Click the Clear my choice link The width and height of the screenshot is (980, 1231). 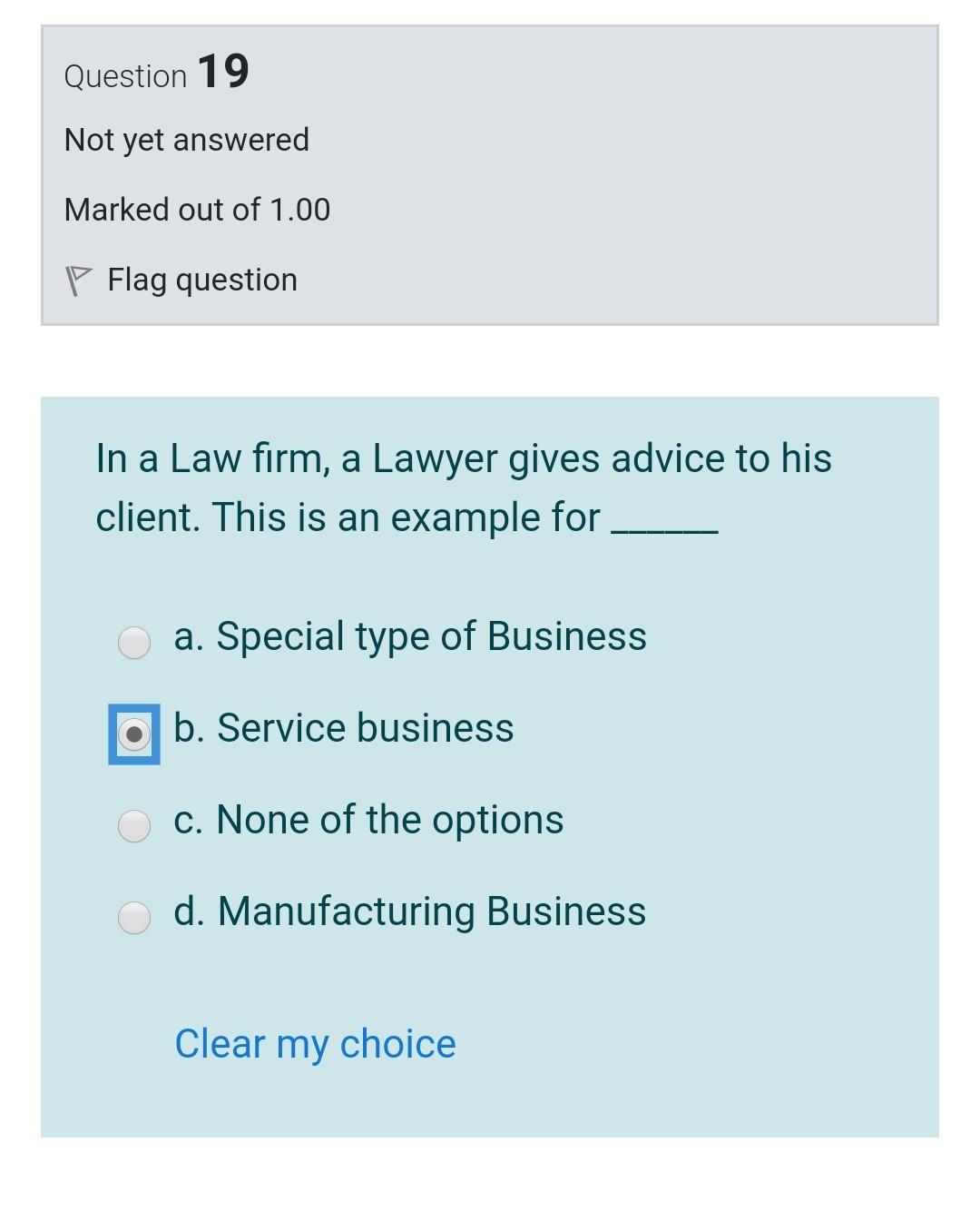point(315,1042)
